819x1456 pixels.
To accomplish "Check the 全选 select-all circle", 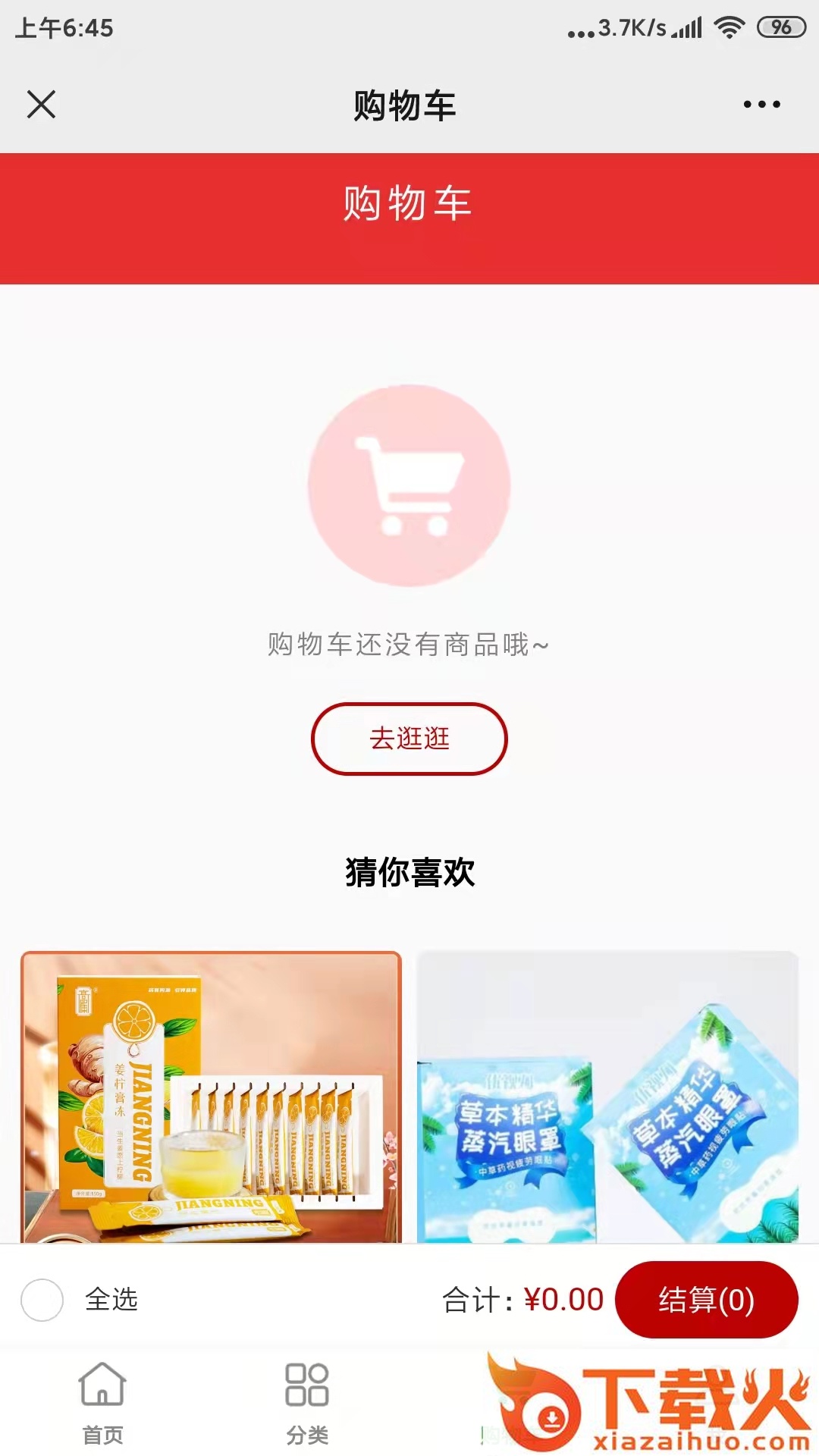I will pyautogui.click(x=42, y=1300).
